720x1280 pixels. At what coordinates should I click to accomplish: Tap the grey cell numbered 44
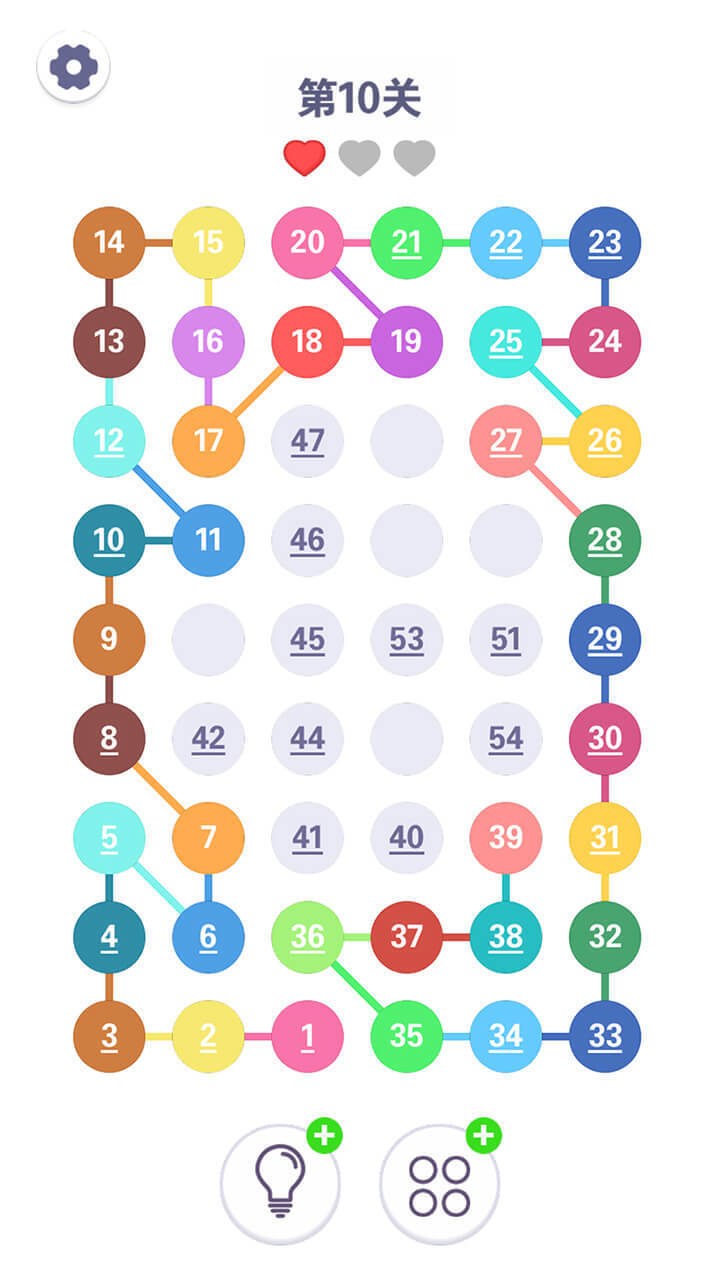click(307, 738)
